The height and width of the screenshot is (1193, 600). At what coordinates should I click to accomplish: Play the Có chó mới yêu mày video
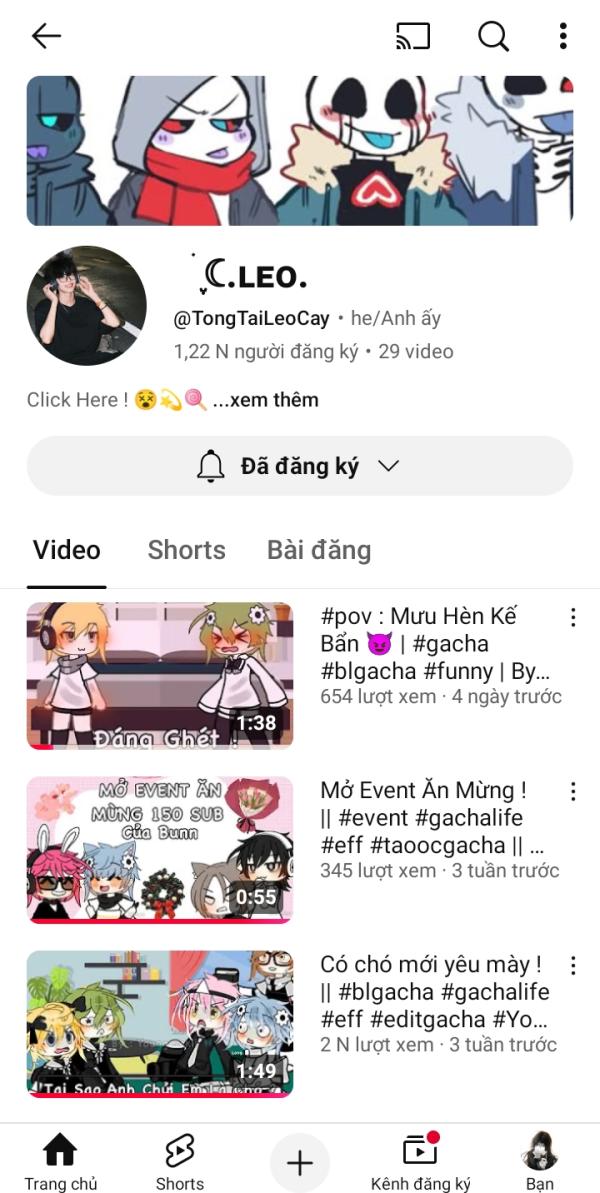160,1024
